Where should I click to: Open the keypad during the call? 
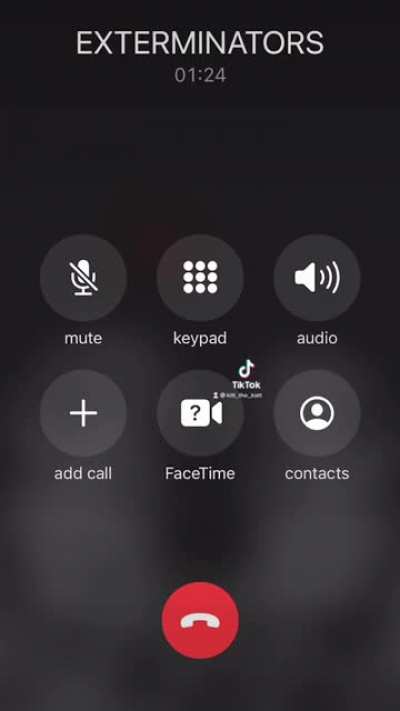point(200,278)
